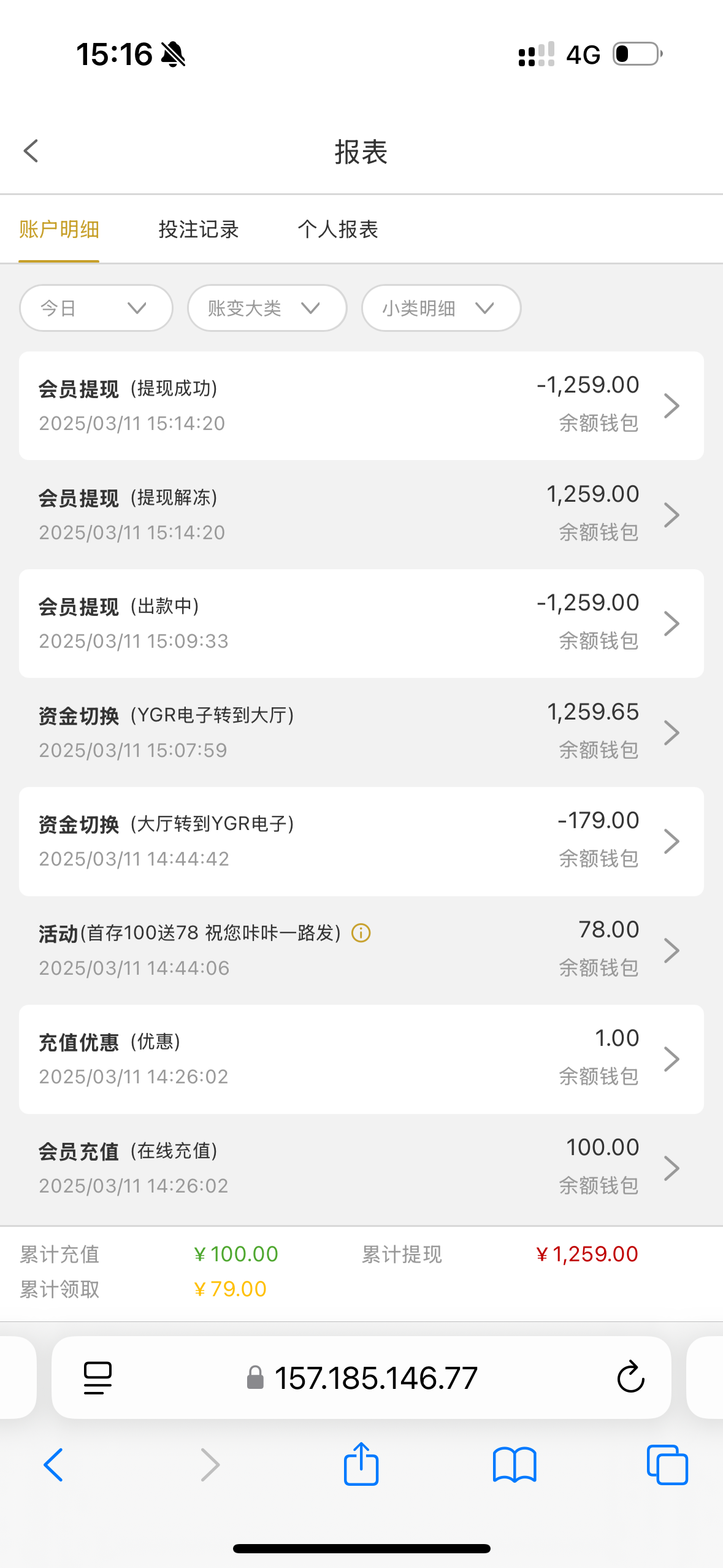Switch to the 个人报表 tab
Screen dimensions: 723x1568
point(338,229)
